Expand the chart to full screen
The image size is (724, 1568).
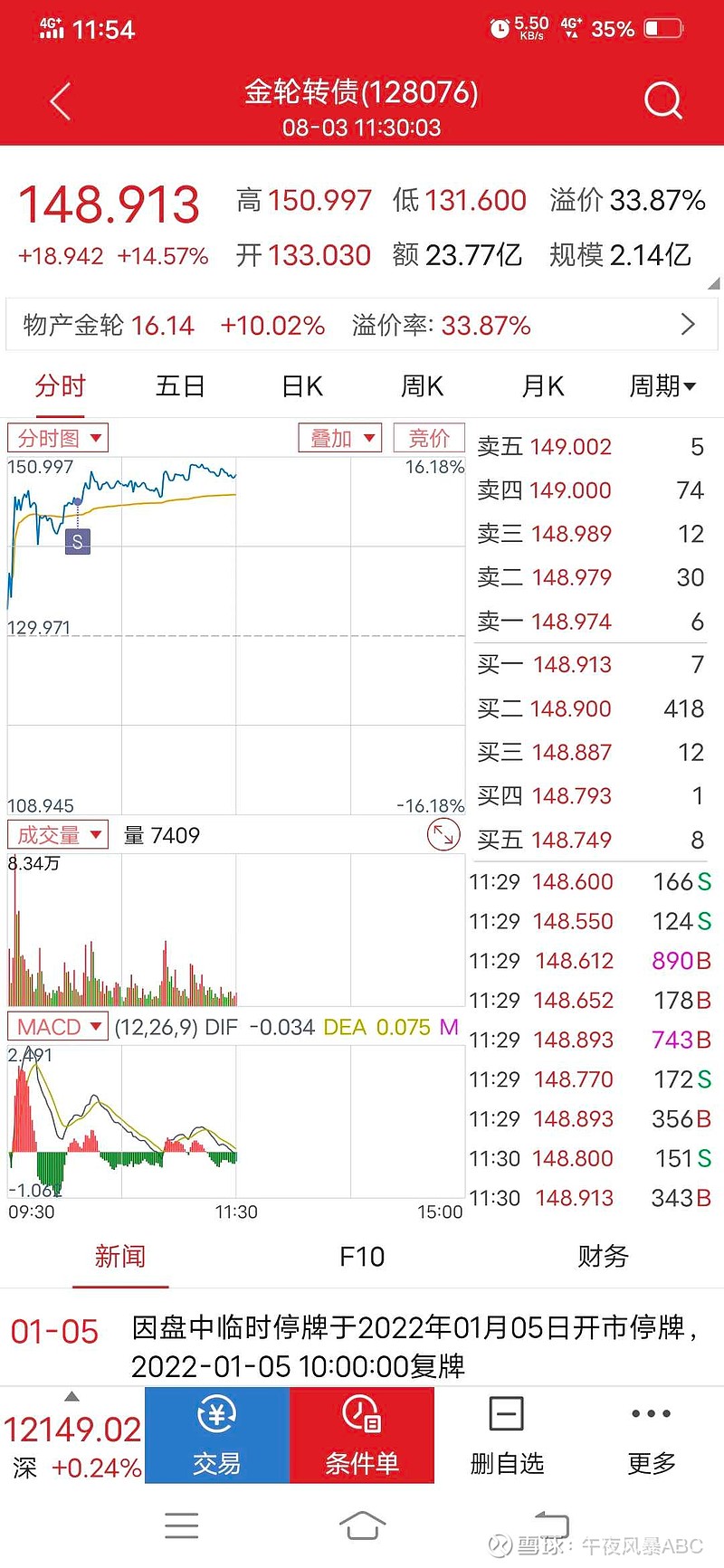[x=443, y=834]
